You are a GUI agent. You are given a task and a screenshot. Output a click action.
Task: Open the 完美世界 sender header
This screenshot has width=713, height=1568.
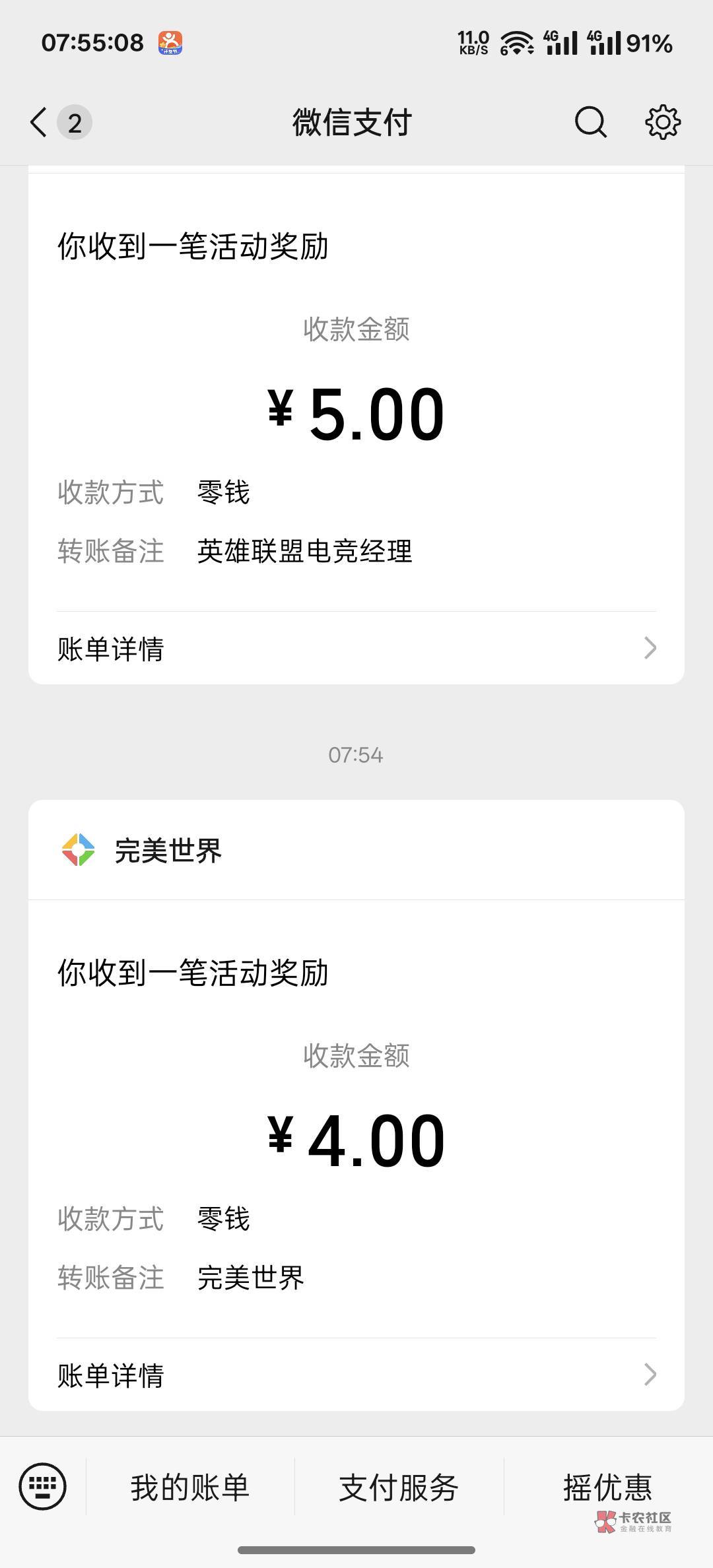pyautogui.click(x=168, y=851)
